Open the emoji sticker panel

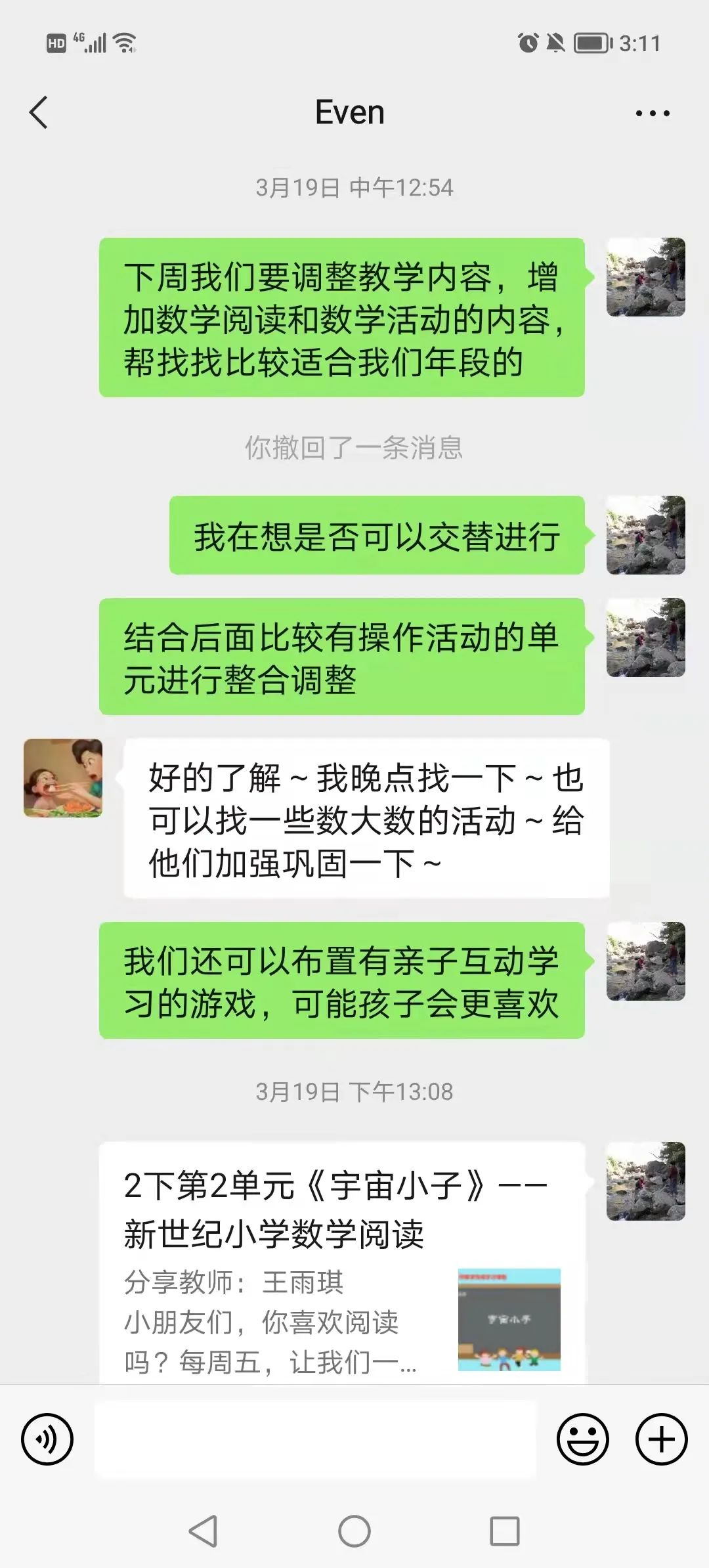coord(582,1439)
